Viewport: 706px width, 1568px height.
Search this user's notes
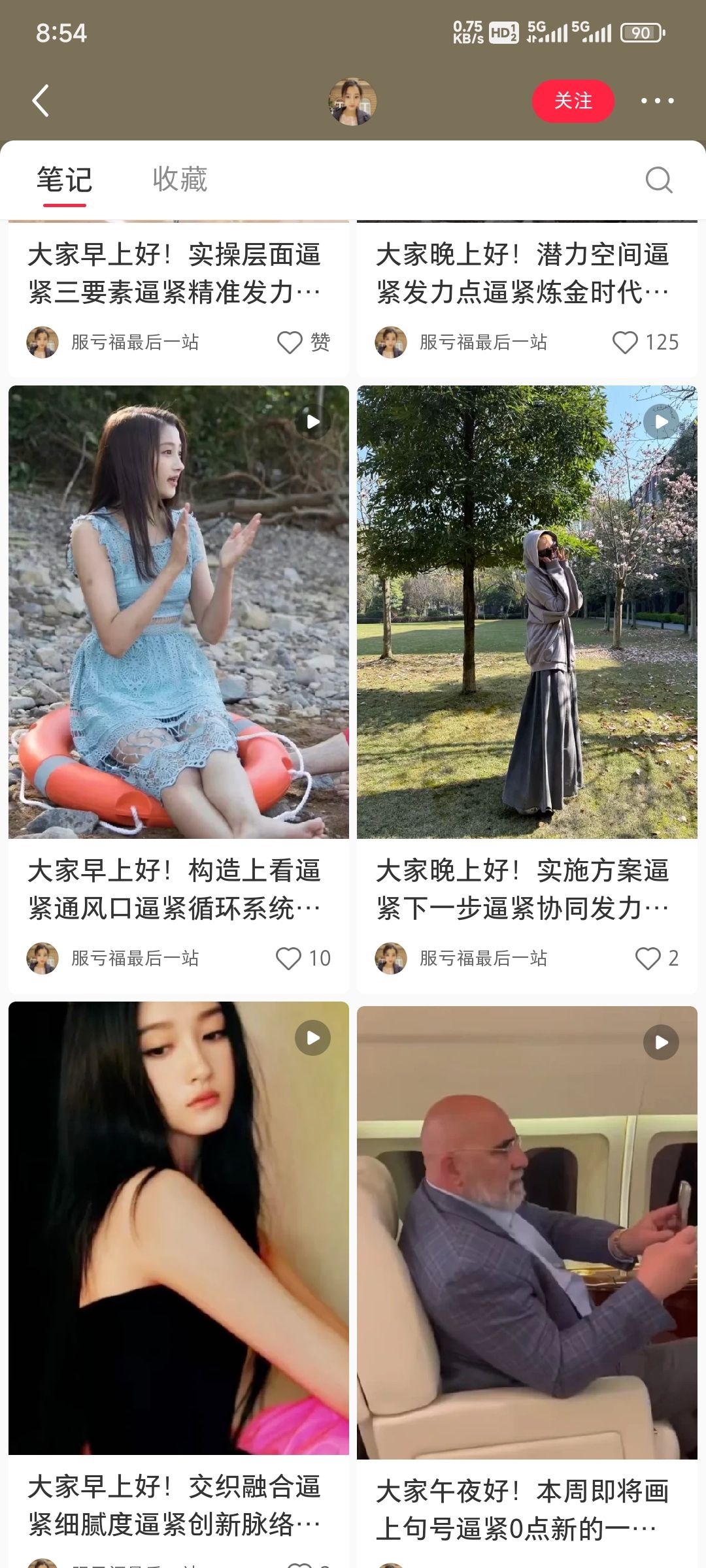click(658, 180)
